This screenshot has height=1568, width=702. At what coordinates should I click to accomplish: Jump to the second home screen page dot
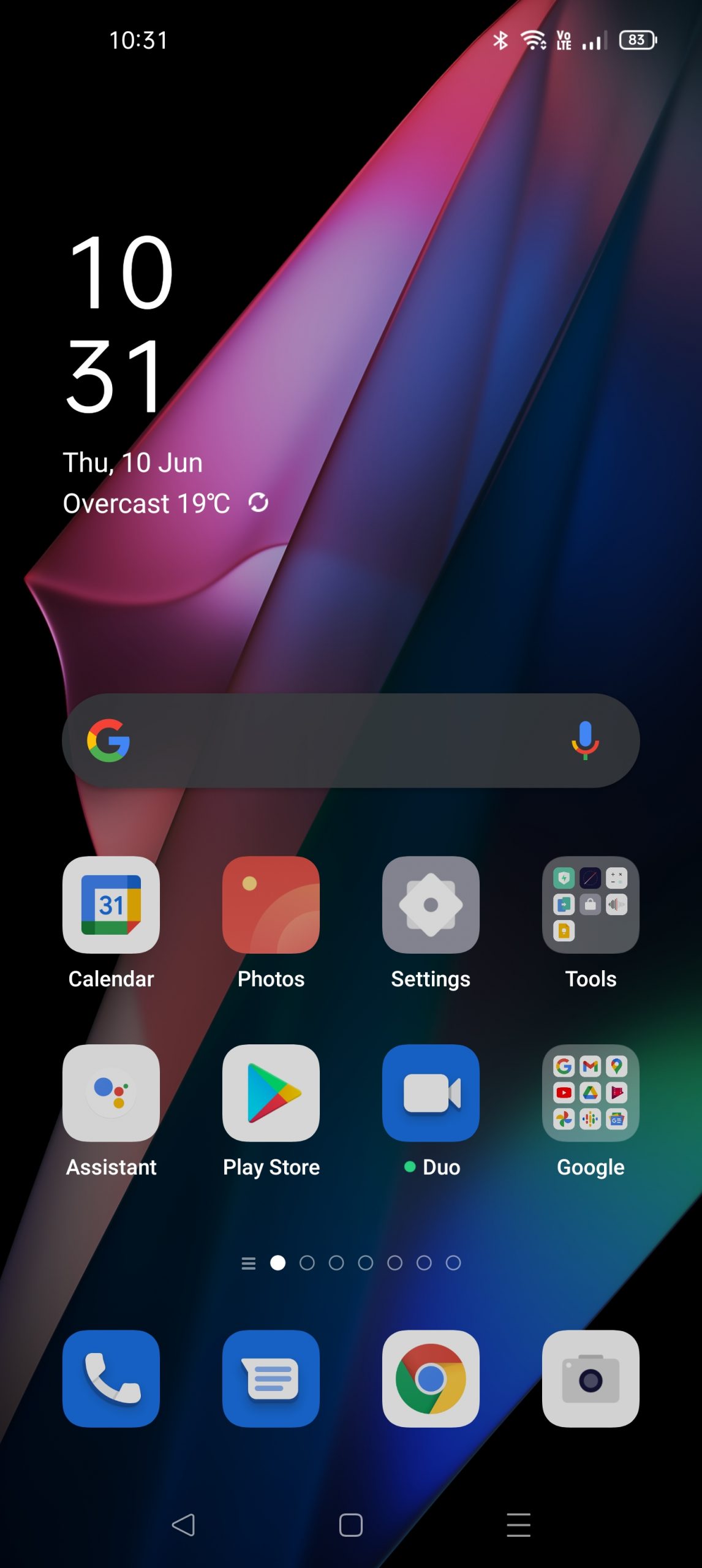click(x=307, y=1262)
